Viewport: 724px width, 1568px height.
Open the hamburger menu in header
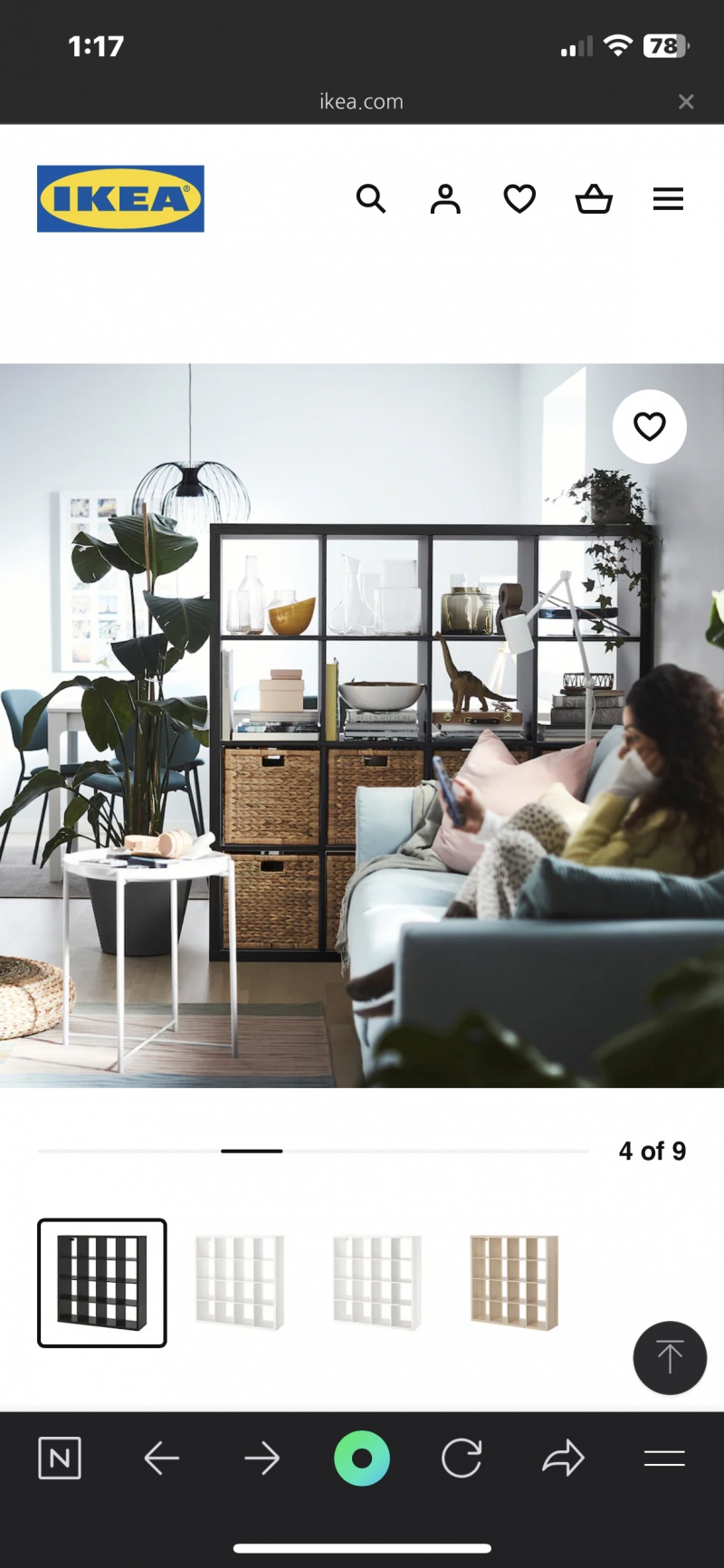tap(668, 198)
